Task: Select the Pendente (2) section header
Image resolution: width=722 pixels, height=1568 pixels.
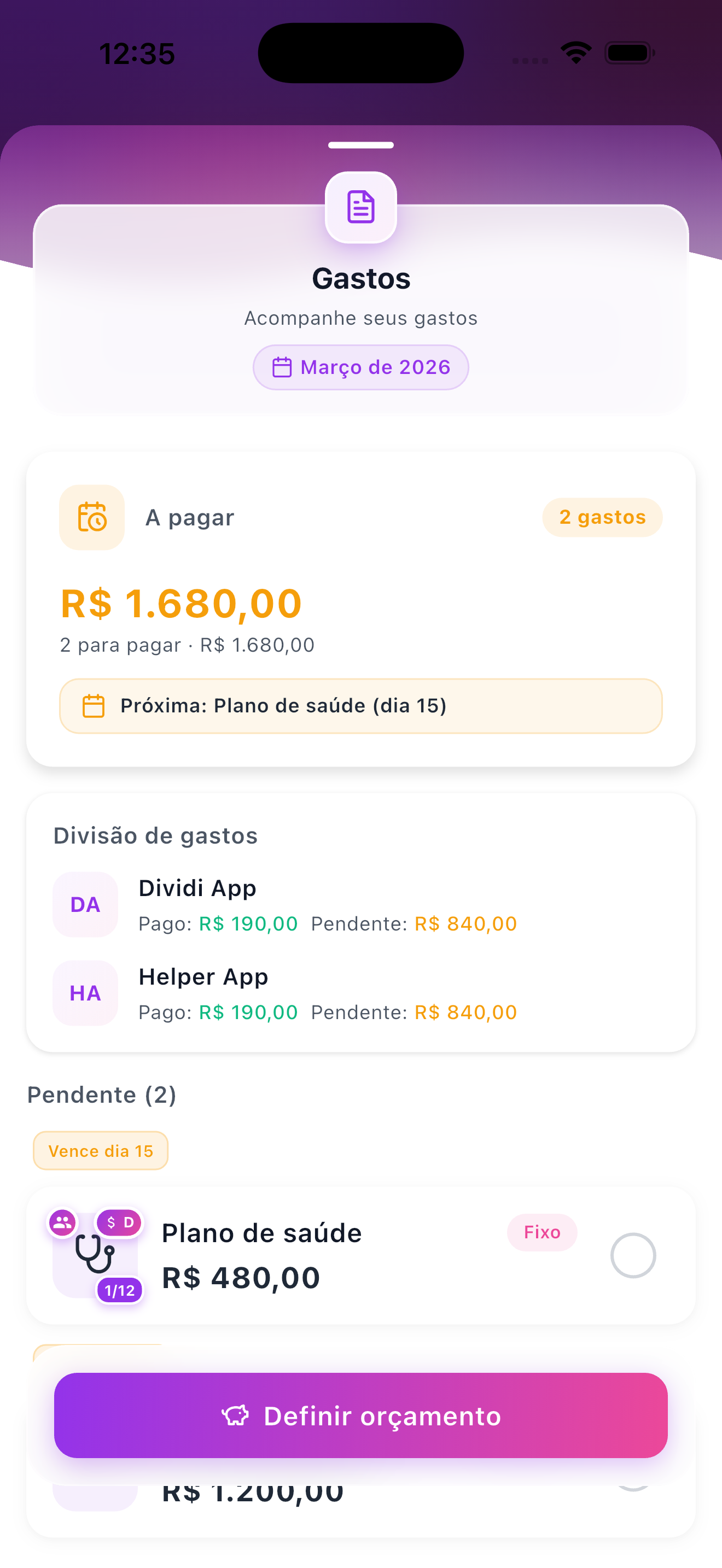Action: click(102, 1095)
